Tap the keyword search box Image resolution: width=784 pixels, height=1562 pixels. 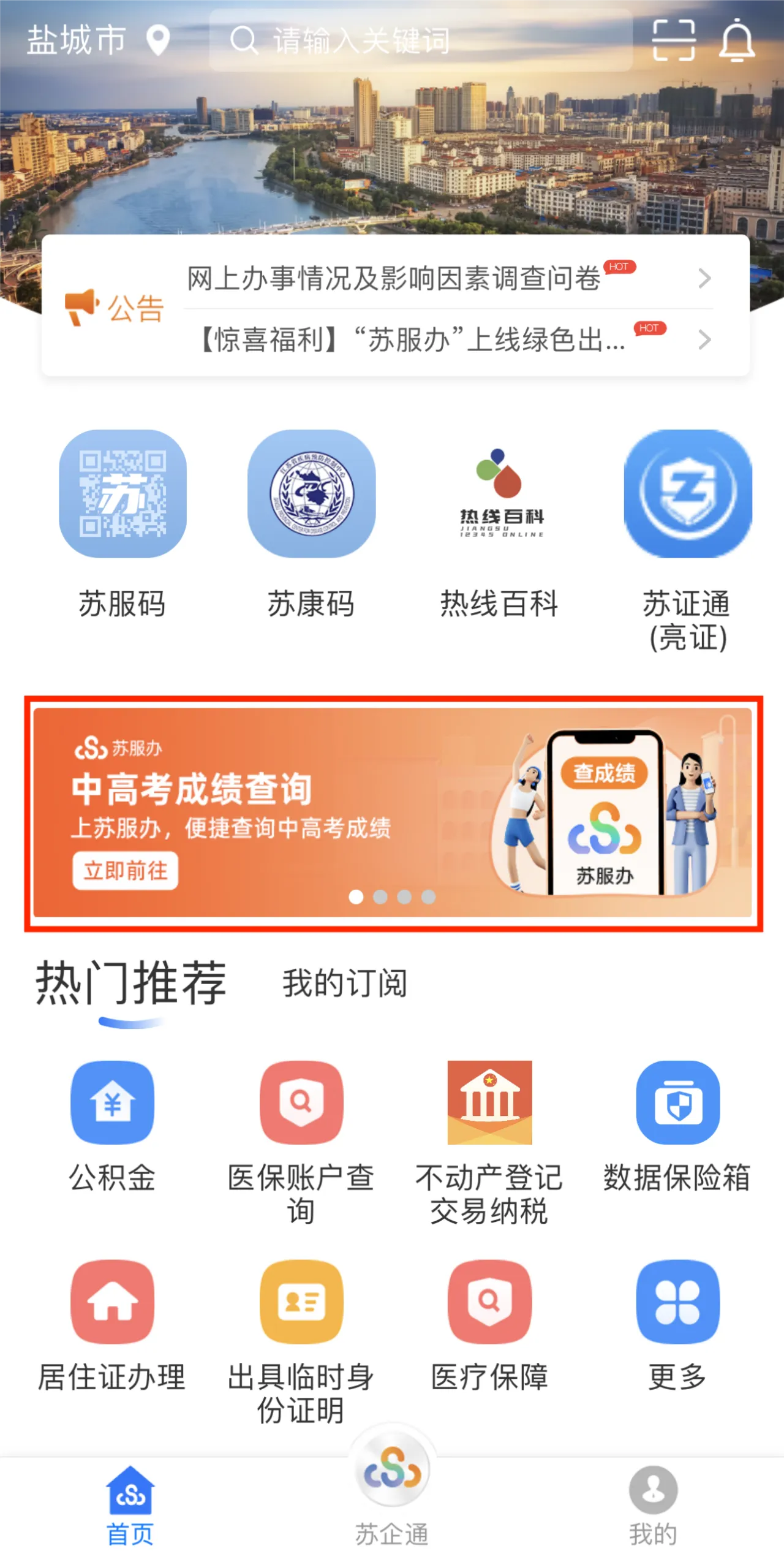[x=421, y=41]
